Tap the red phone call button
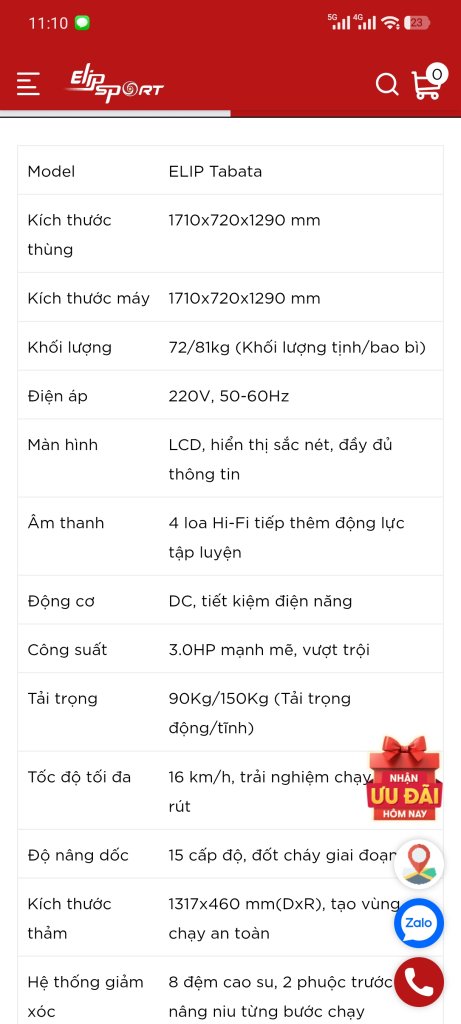 pos(419,982)
